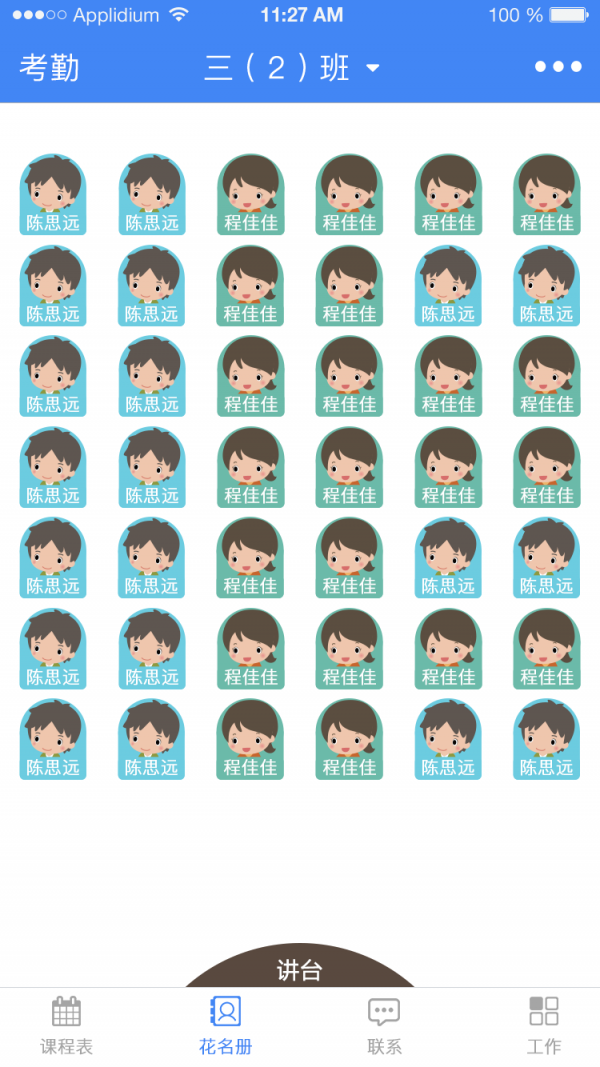Expand the 三(2)班 class dropdown

(x=292, y=68)
